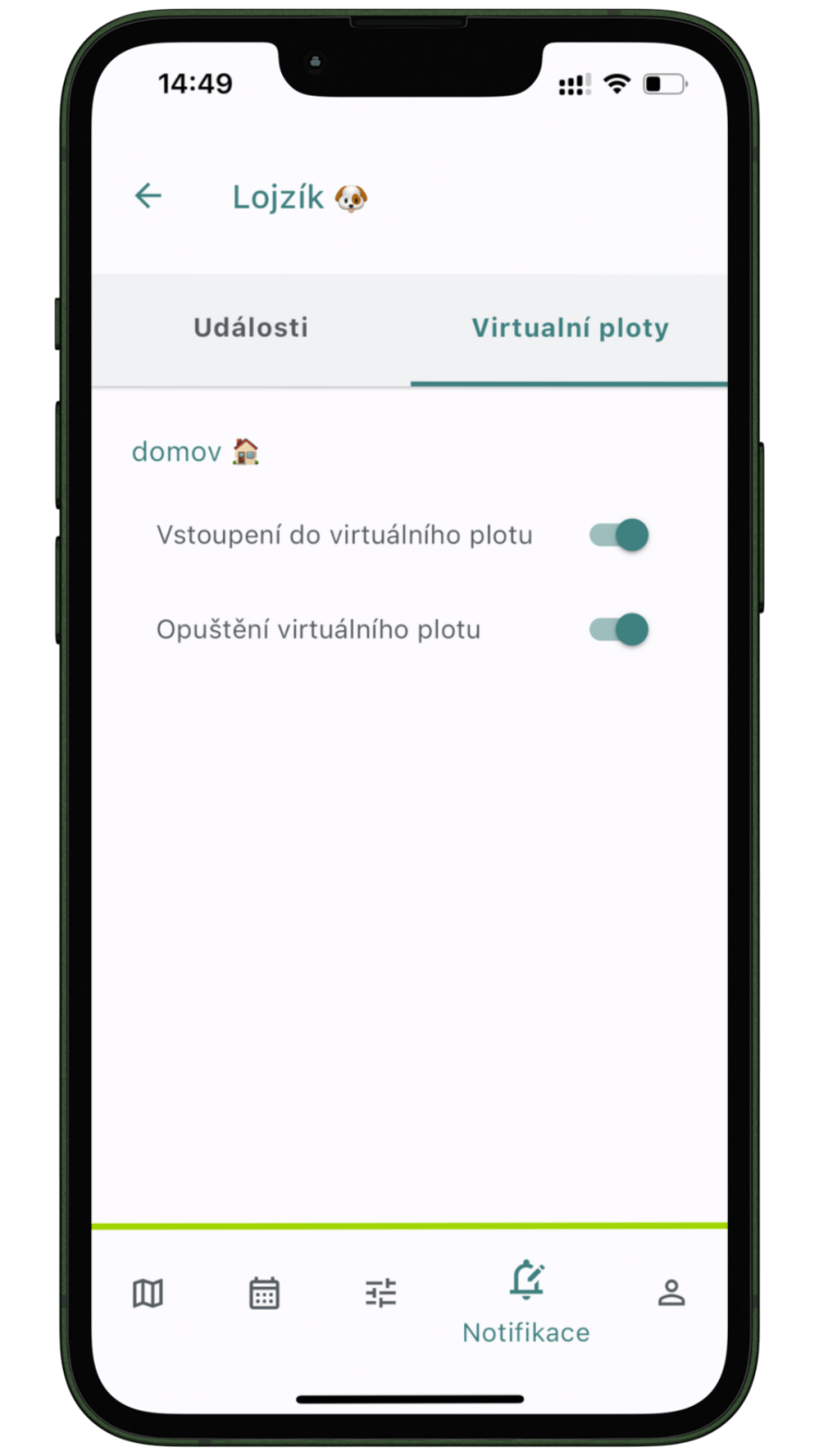Open the calendar tab in bottom navigation

[x=264, y=1293]
